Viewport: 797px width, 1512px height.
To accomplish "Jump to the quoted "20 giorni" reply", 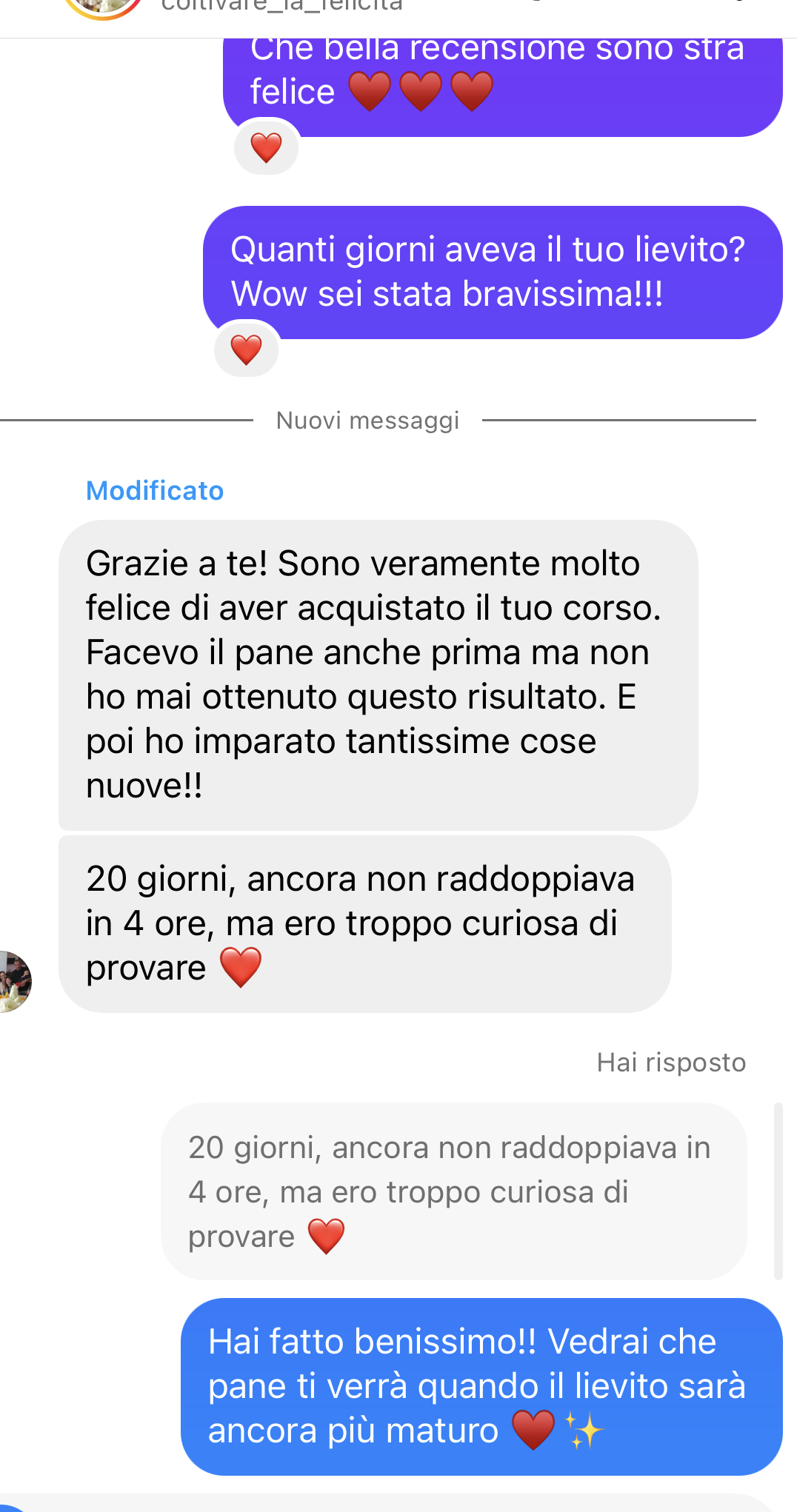I will pos(453,1191).
